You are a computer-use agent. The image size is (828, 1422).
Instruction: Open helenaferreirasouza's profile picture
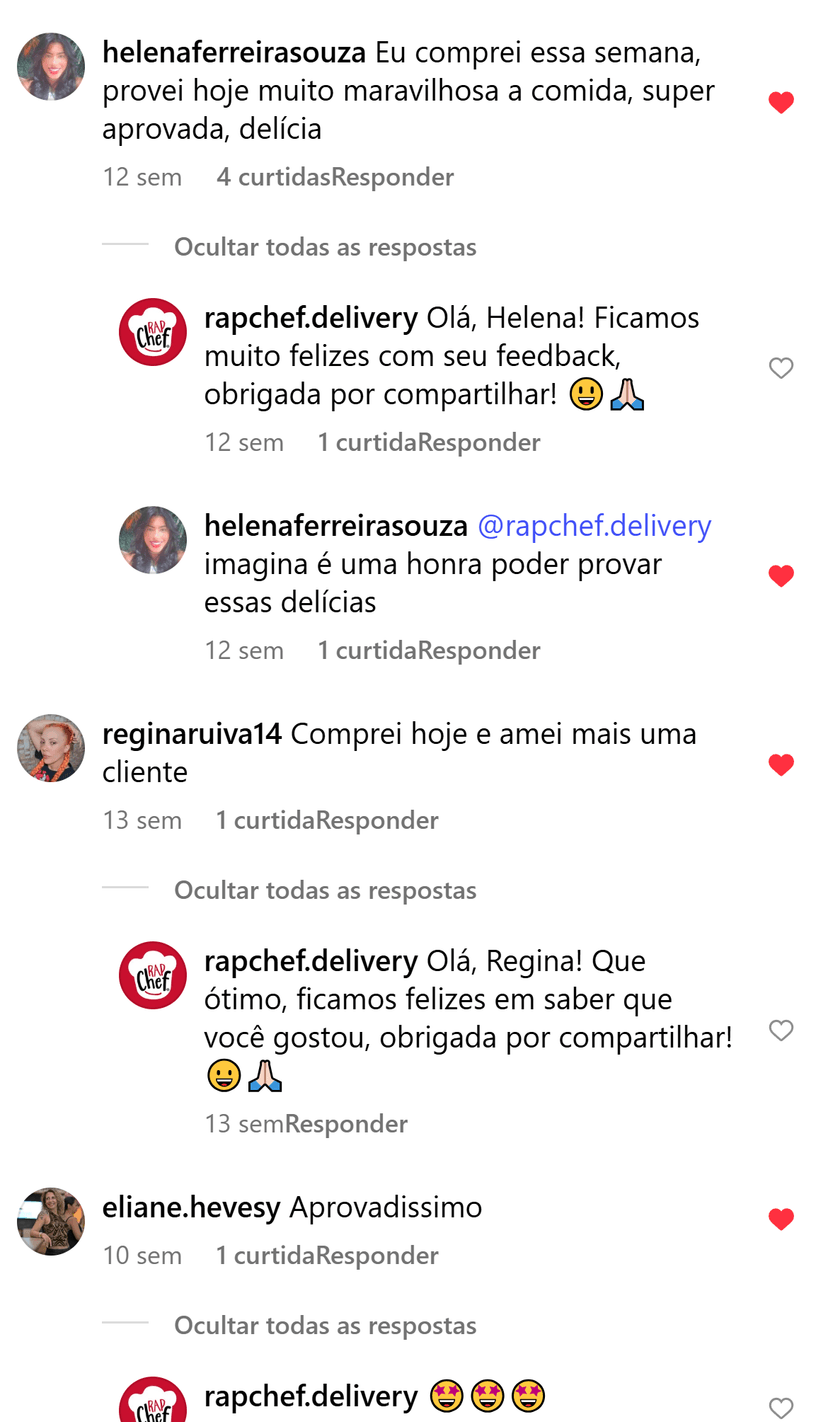[50, 65]
